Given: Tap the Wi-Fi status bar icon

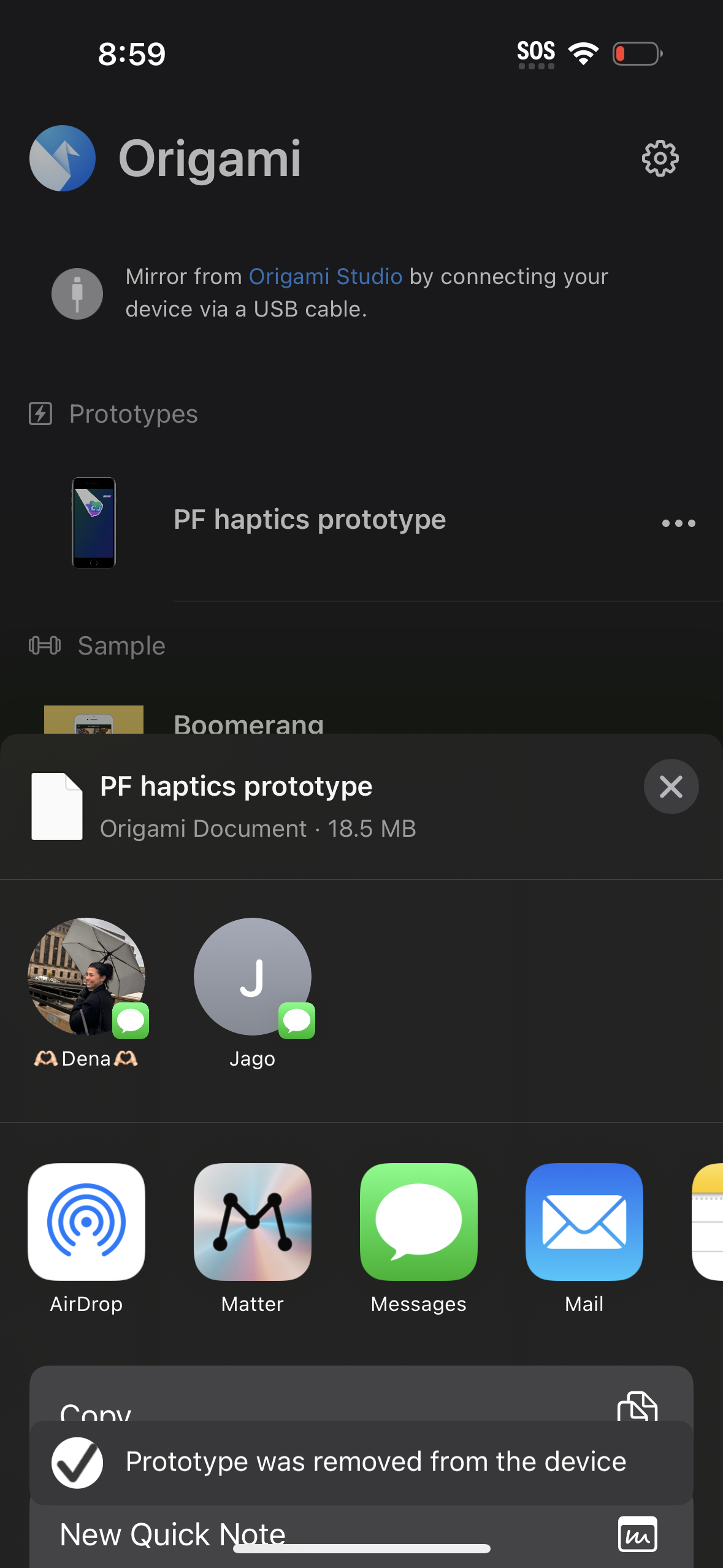Looking at the screenshot, I should tap(583, 53).
